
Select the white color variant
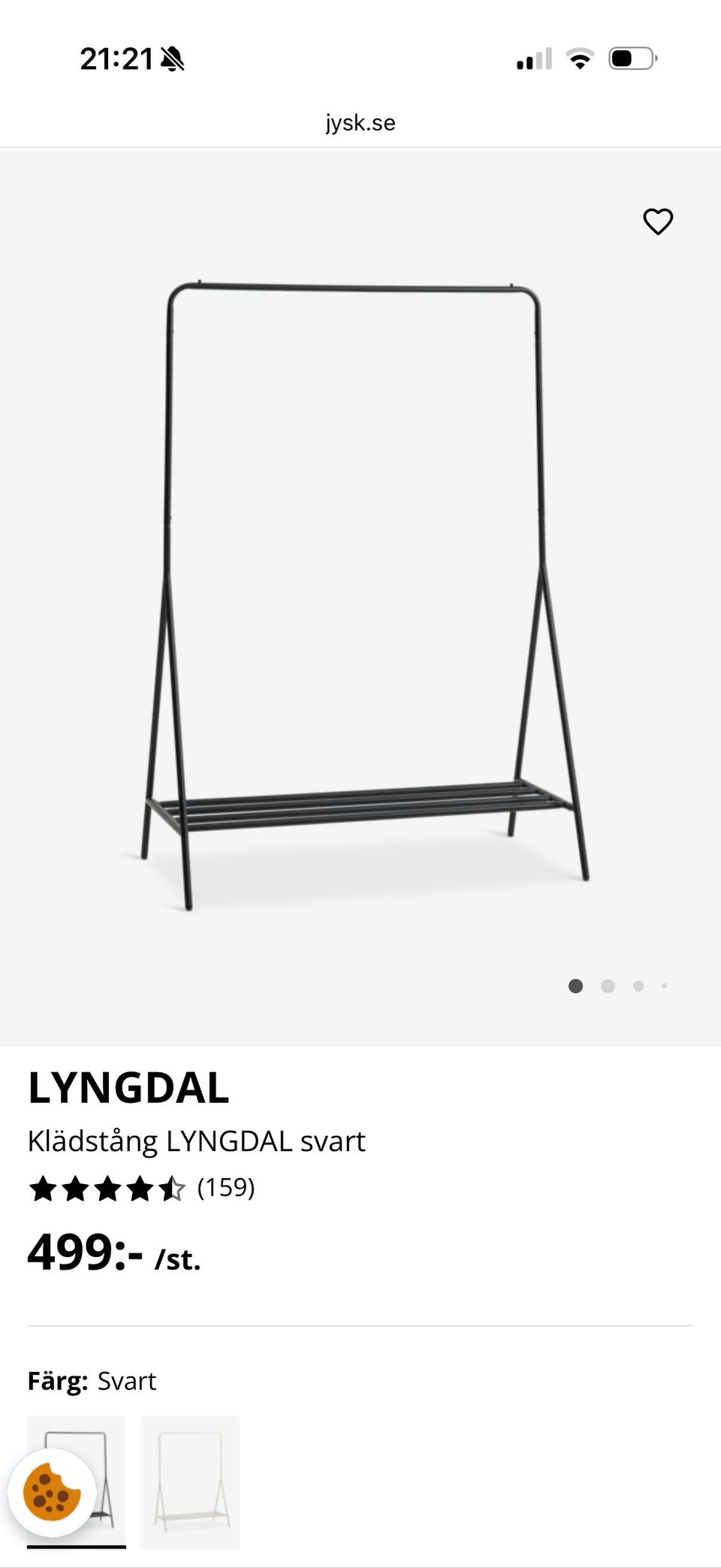[x=190, y=1482]
